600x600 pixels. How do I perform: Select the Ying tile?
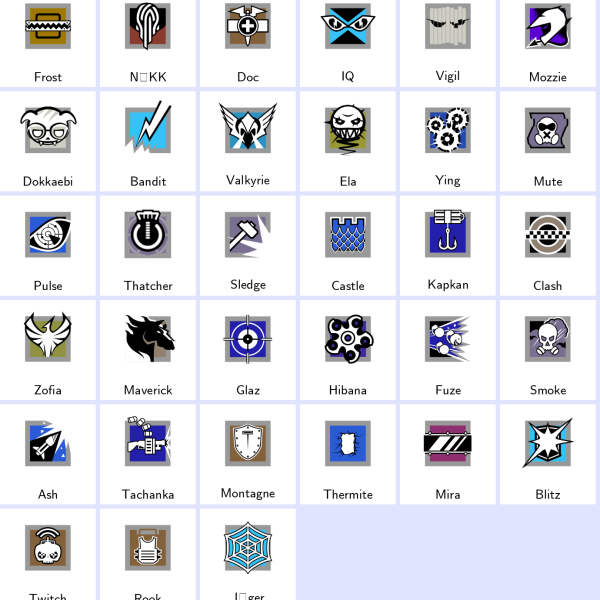448,138
